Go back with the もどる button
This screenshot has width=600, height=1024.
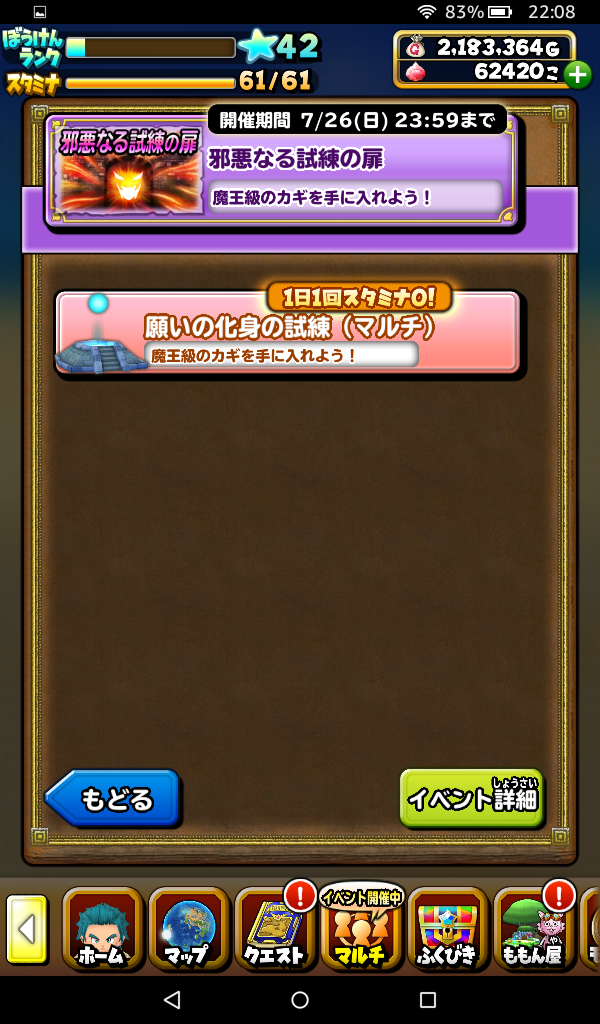pyautogui.click(x=113, y=798)
